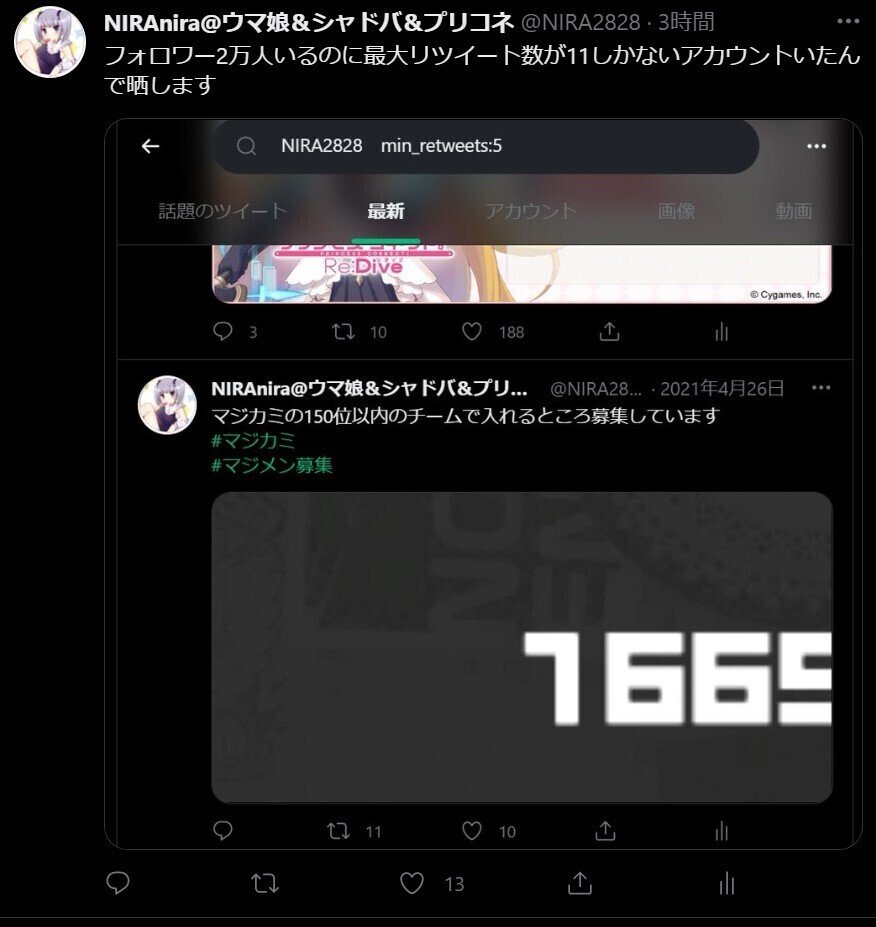
Task: Open the retweet icon on the main tweet
Action: [265, 883]
